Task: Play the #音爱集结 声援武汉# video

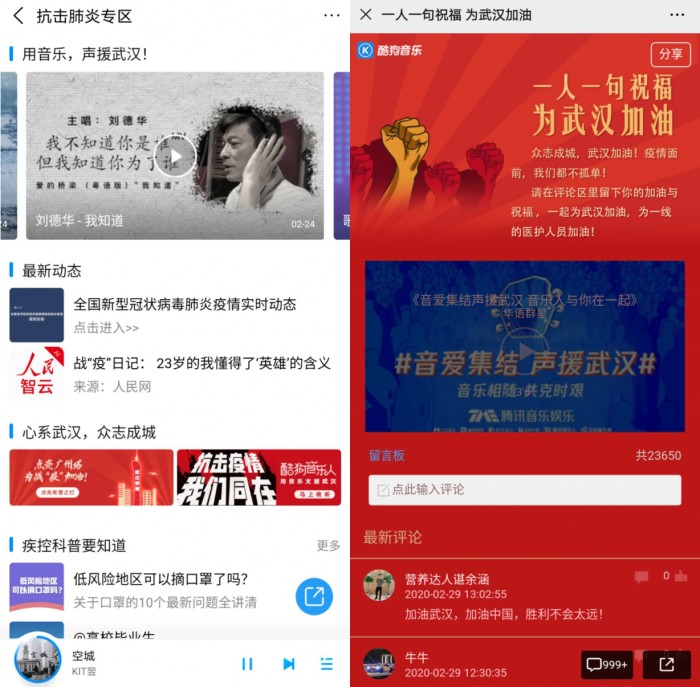Action: (x=524, y=350)
